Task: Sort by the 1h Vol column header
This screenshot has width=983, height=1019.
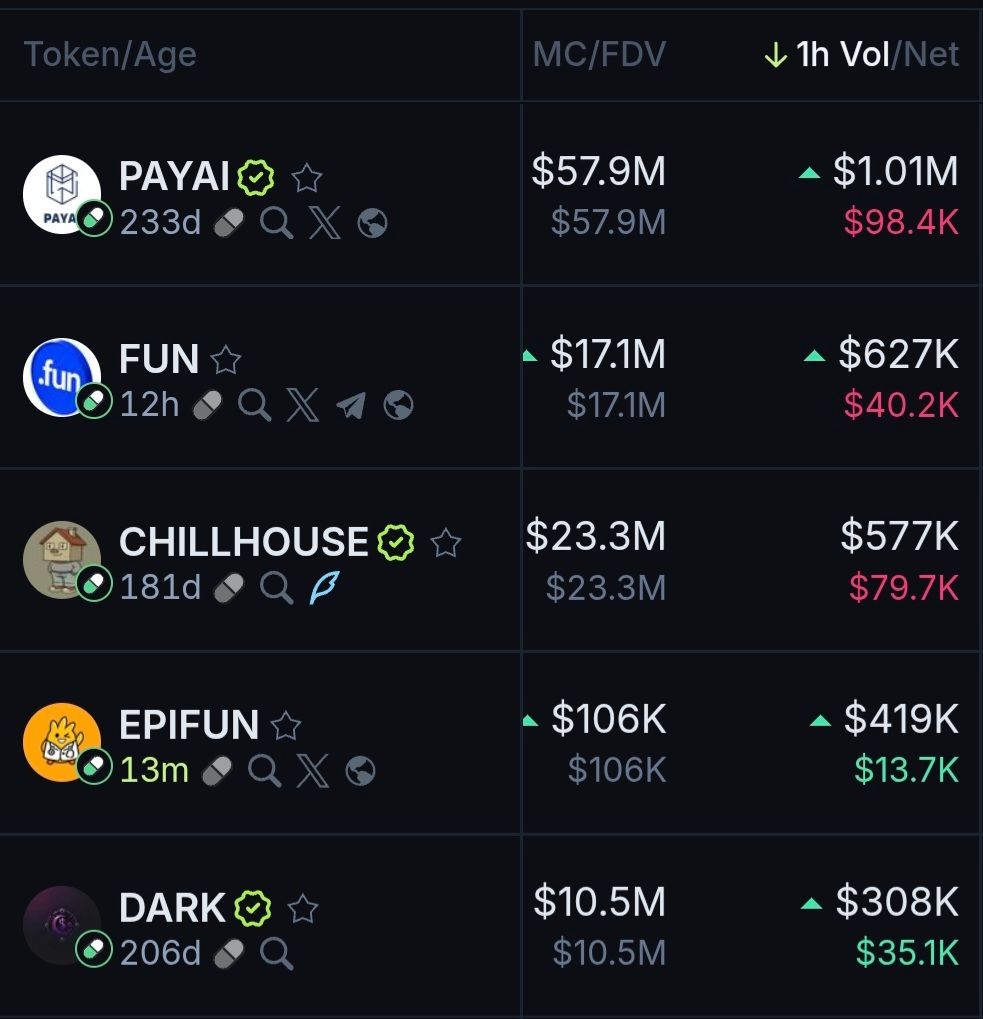Action: tap(843, 55)
